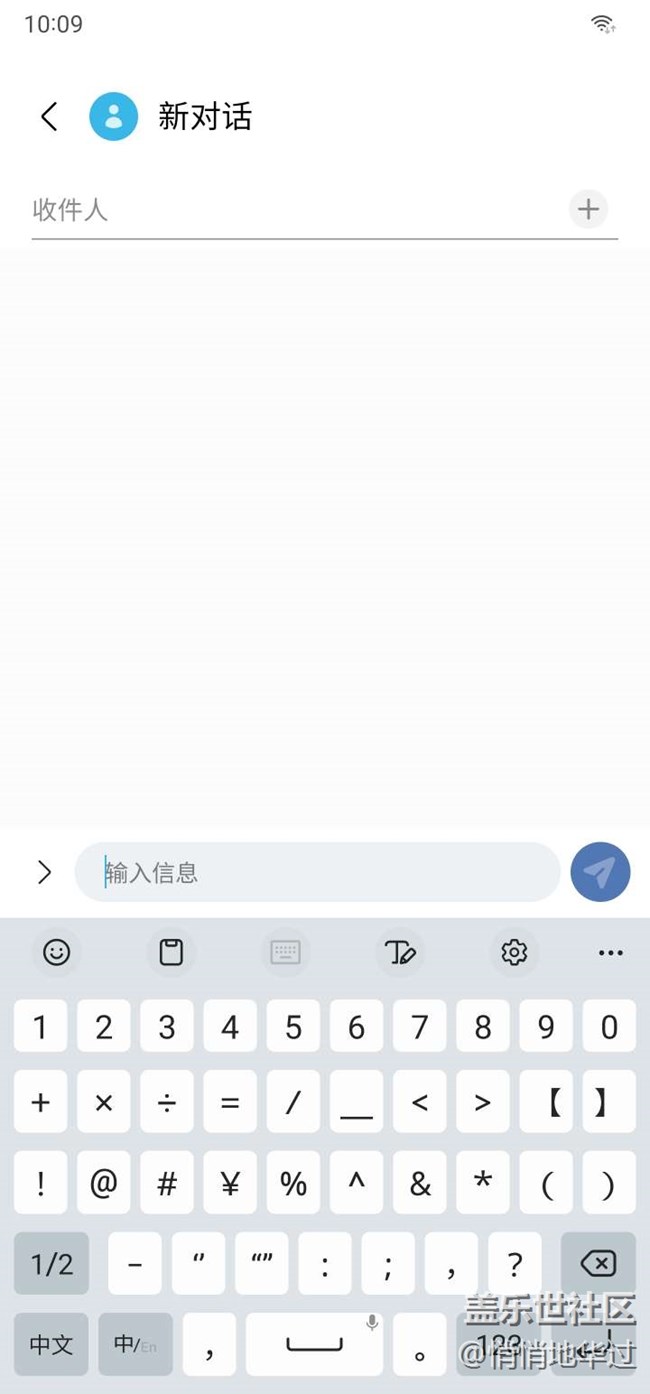Tap the 输入信息 message field
The width and height of the screenshot is (650, 1394).
317,872
